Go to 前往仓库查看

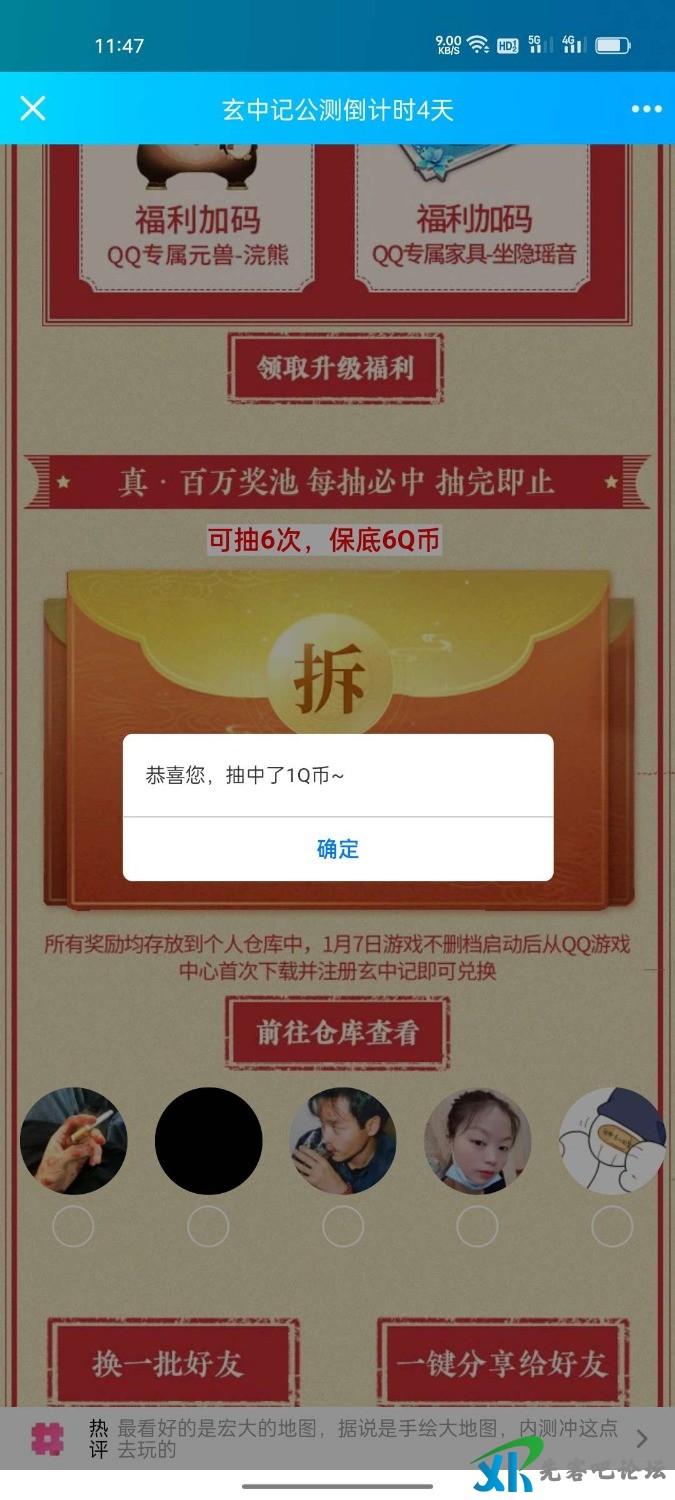pyautogui.click(x=337, y=1032)
